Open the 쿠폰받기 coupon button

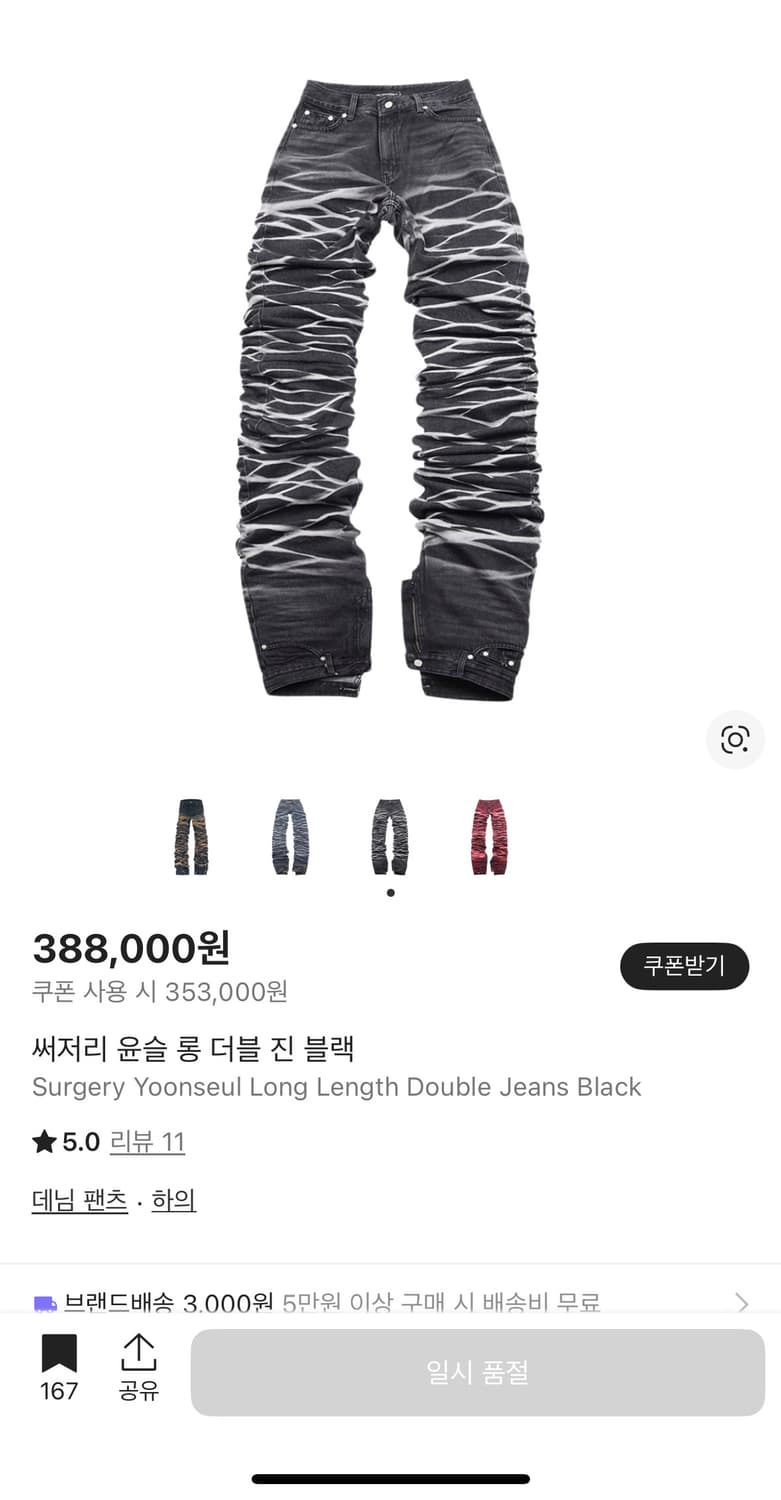684,966
